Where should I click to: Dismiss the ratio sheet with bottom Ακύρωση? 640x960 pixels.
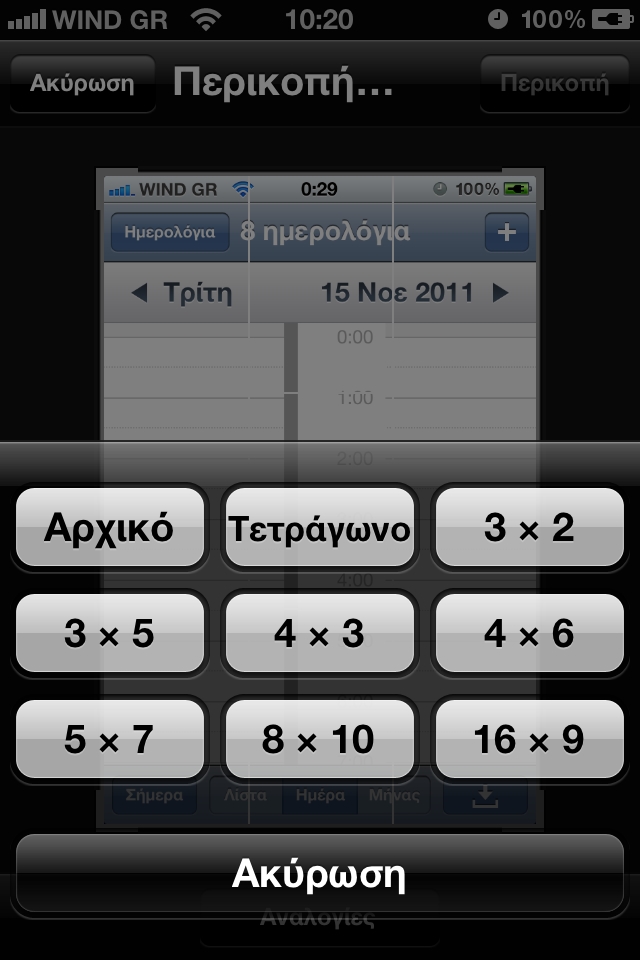tap(319, 874)
